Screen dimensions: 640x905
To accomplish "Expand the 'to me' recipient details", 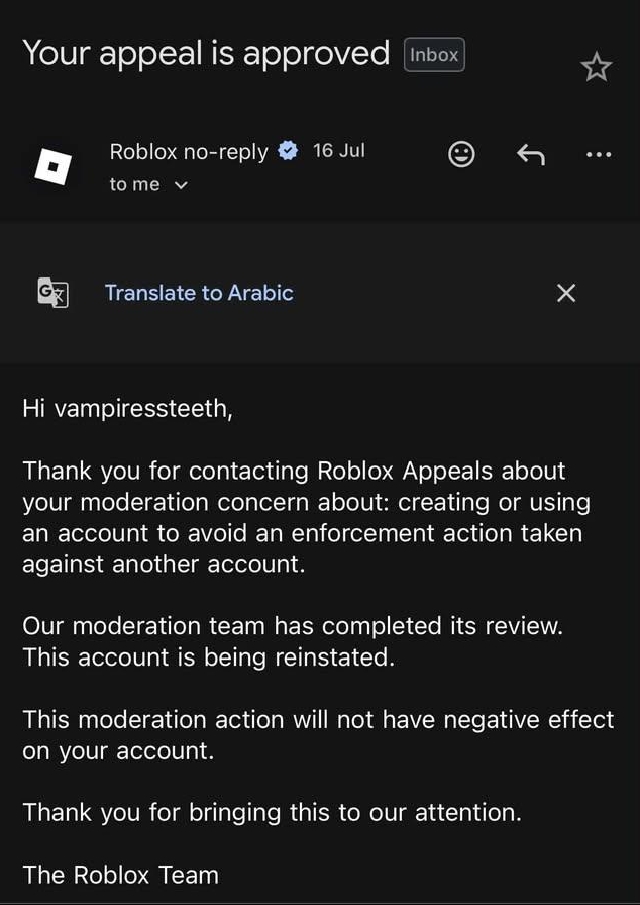I will click(x=149, y=185).
